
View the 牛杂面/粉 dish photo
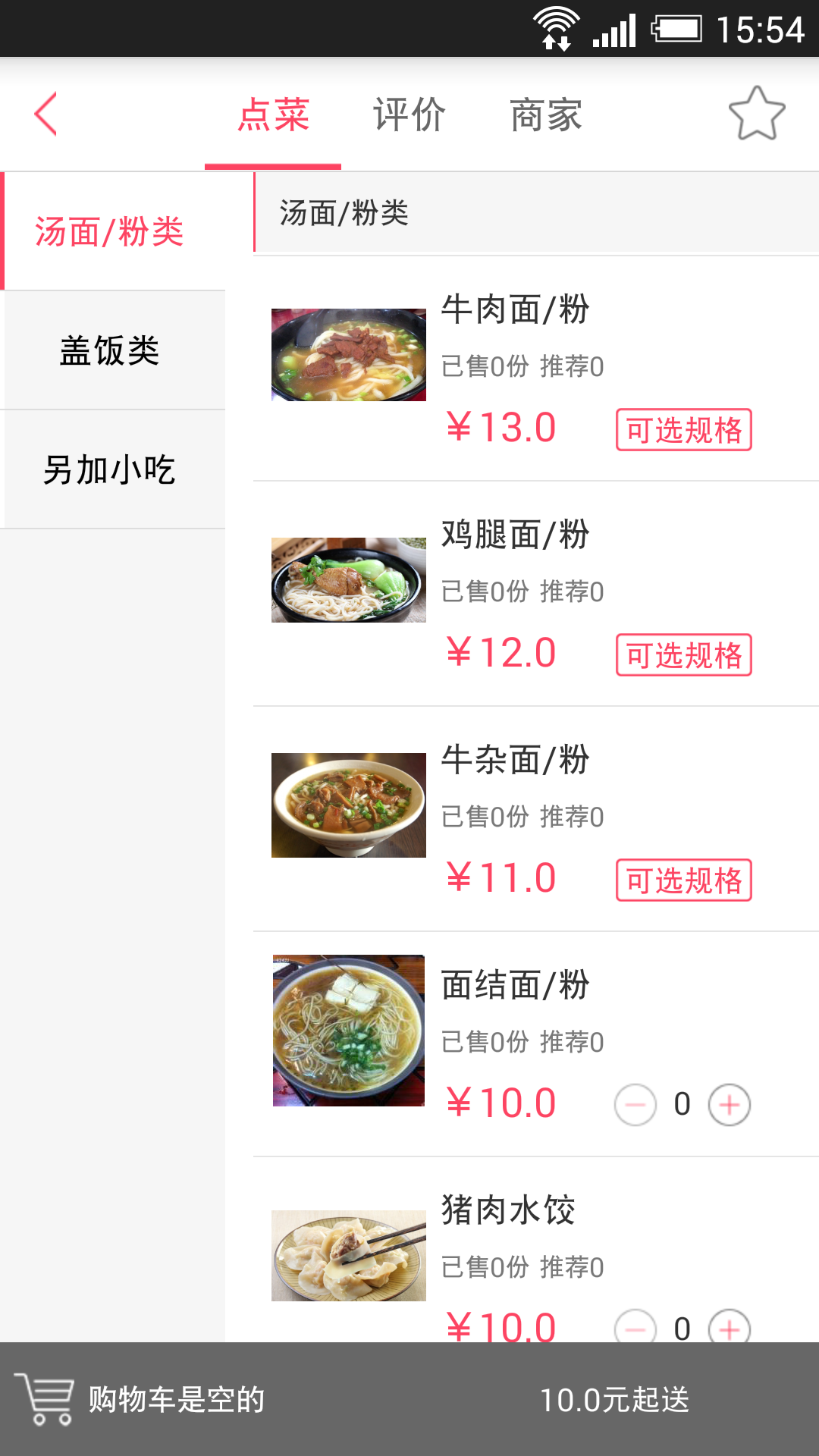click(x=349, y=805)
